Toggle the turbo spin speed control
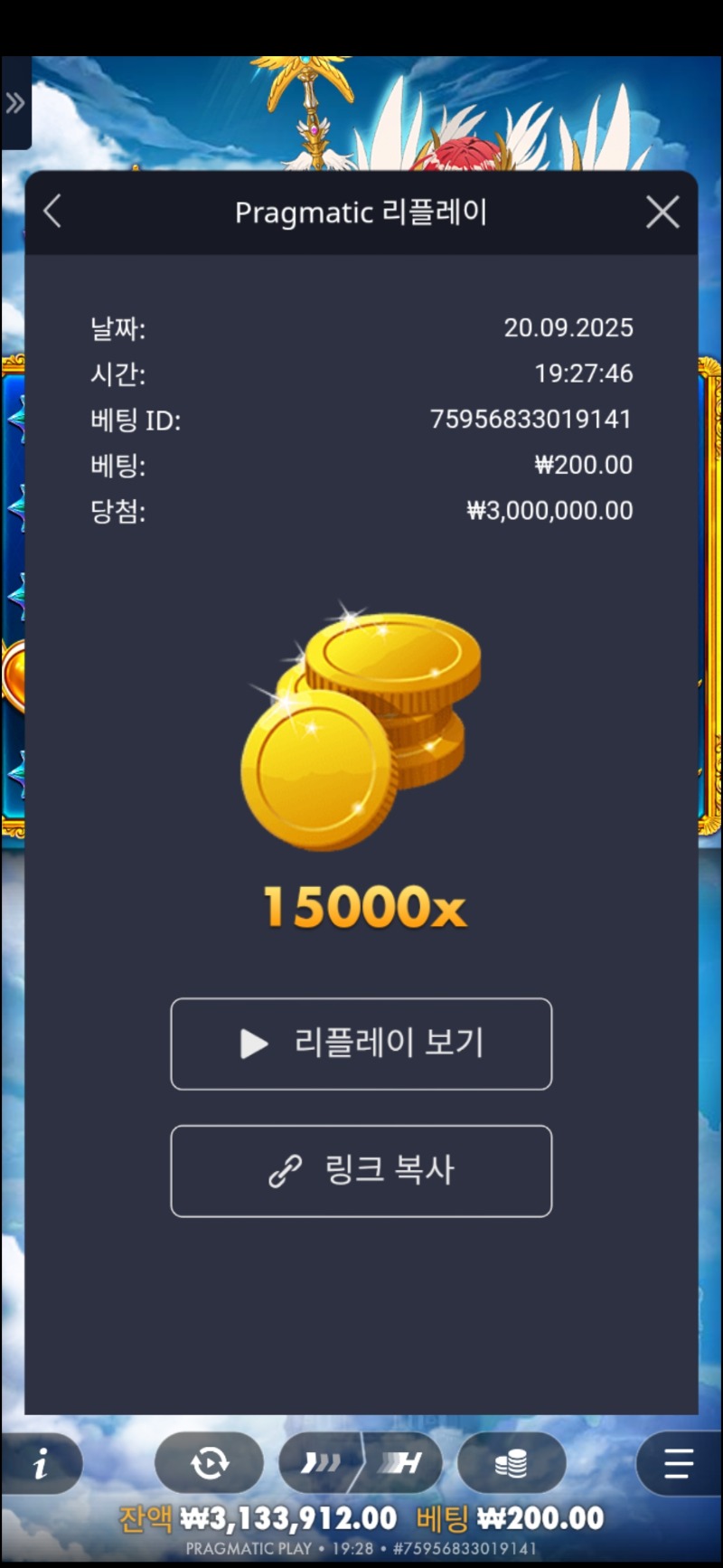Screen dimensions: 723x1568 point(361,1462)
